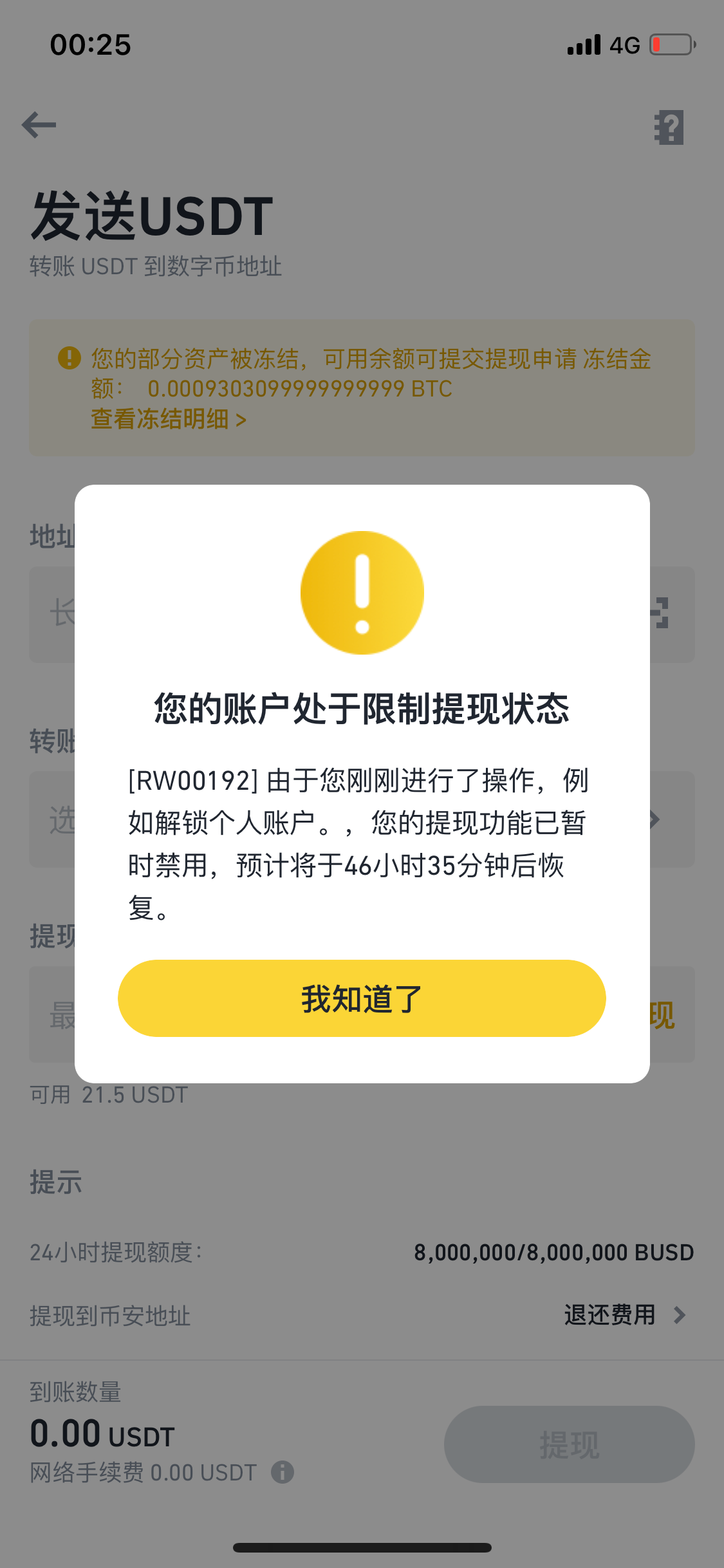Tap the 现 max withdrawal shortcut

point(663,1014)
